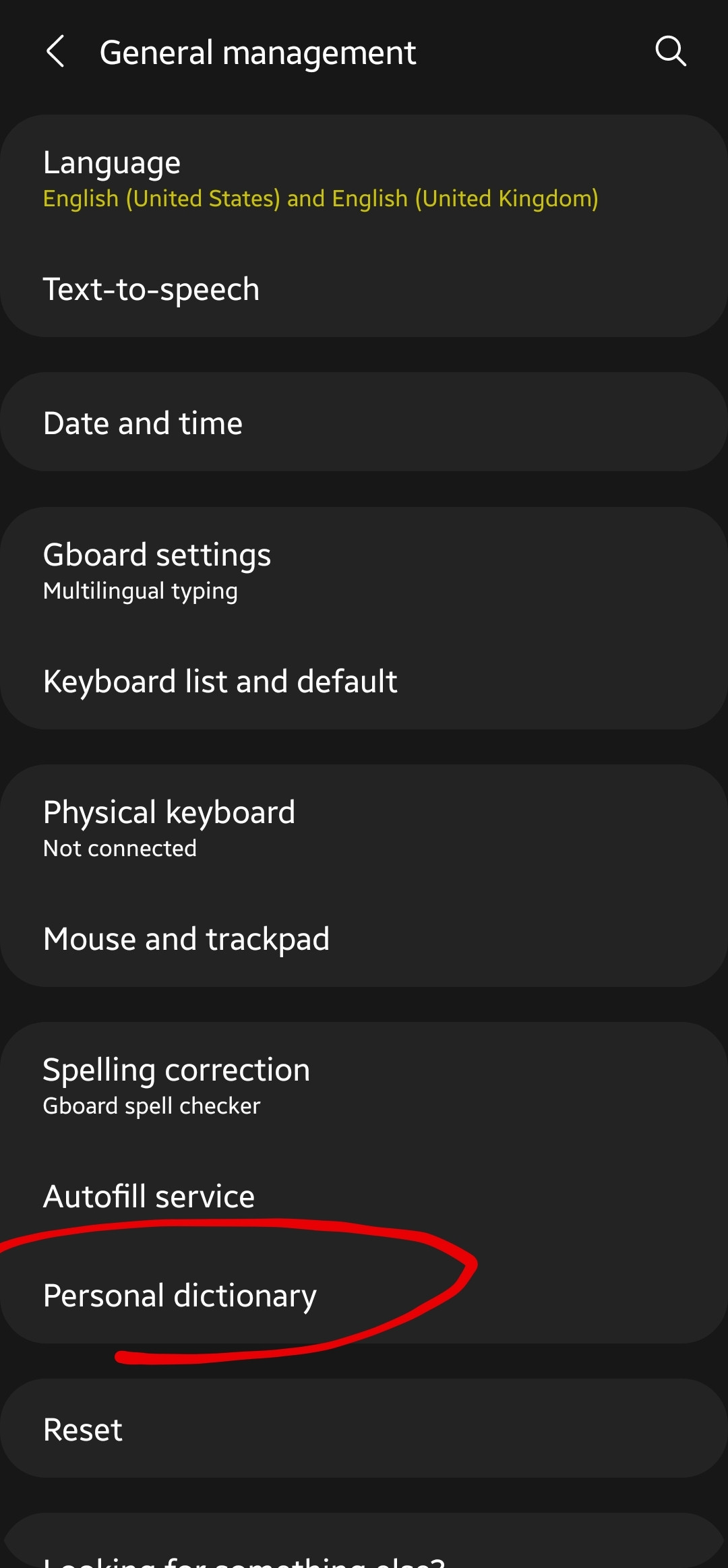This screenshot has height=1568, width=728.
Task: Go back from General management
Action: coord(55,51)
